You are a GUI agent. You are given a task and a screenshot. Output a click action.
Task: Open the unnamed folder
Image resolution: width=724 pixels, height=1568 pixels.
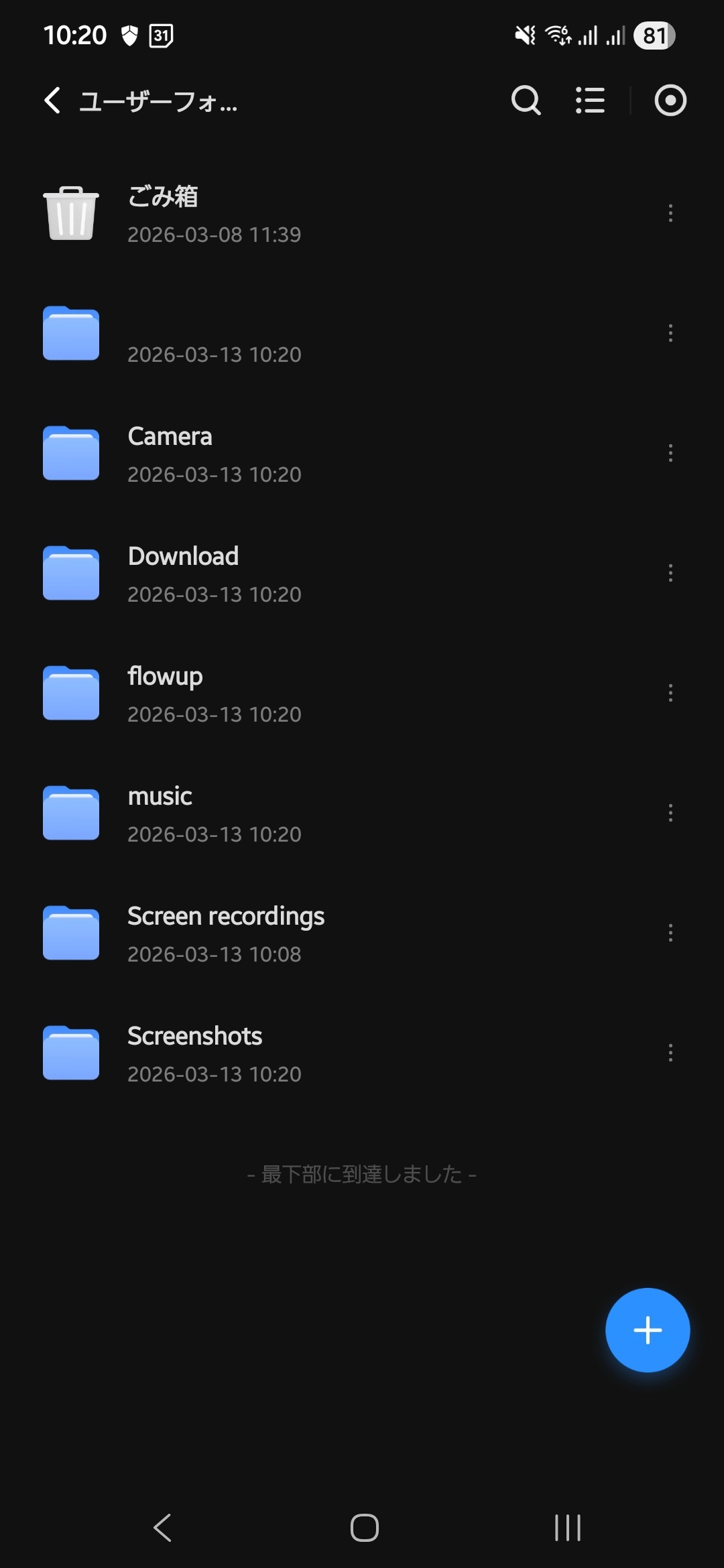215,334
